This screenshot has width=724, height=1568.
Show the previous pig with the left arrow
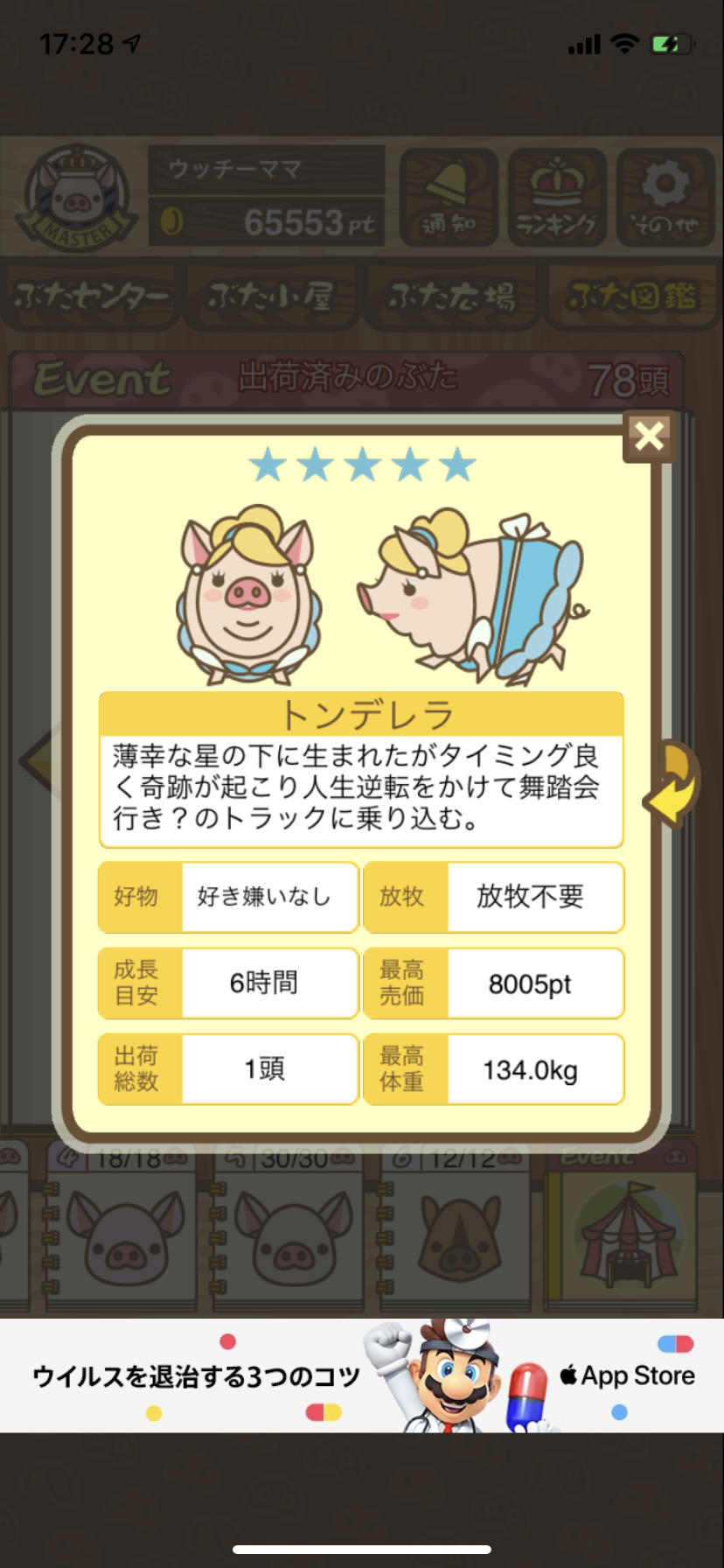point(38,760)
